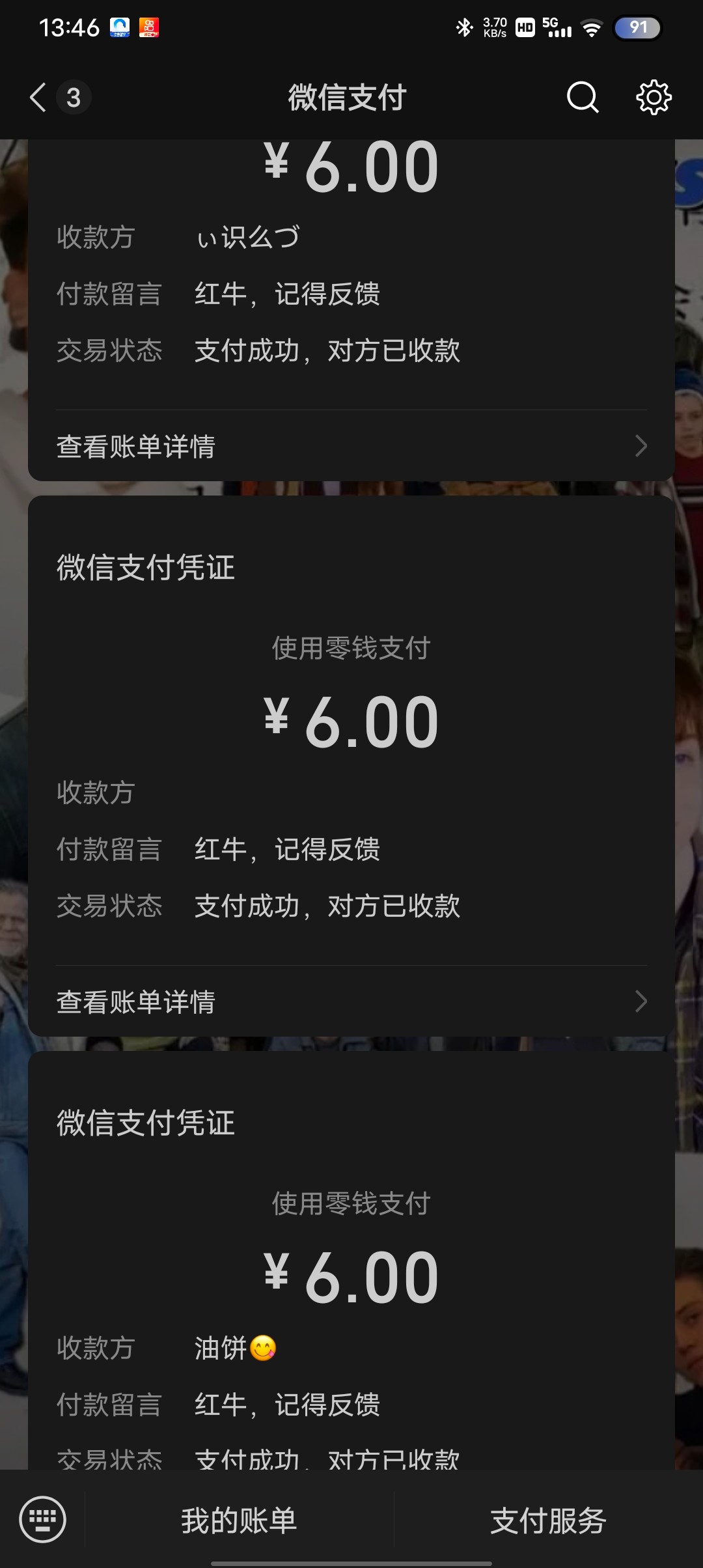
Task: Open 支付服务 menu
Action: click(548, 1521)
